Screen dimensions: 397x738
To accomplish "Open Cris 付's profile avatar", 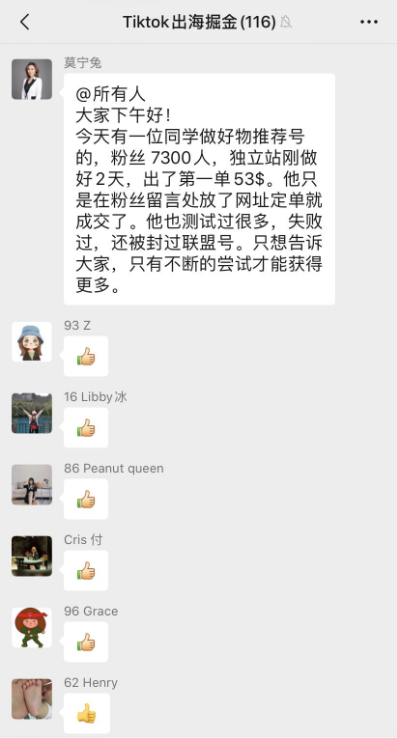I will 32,556.
